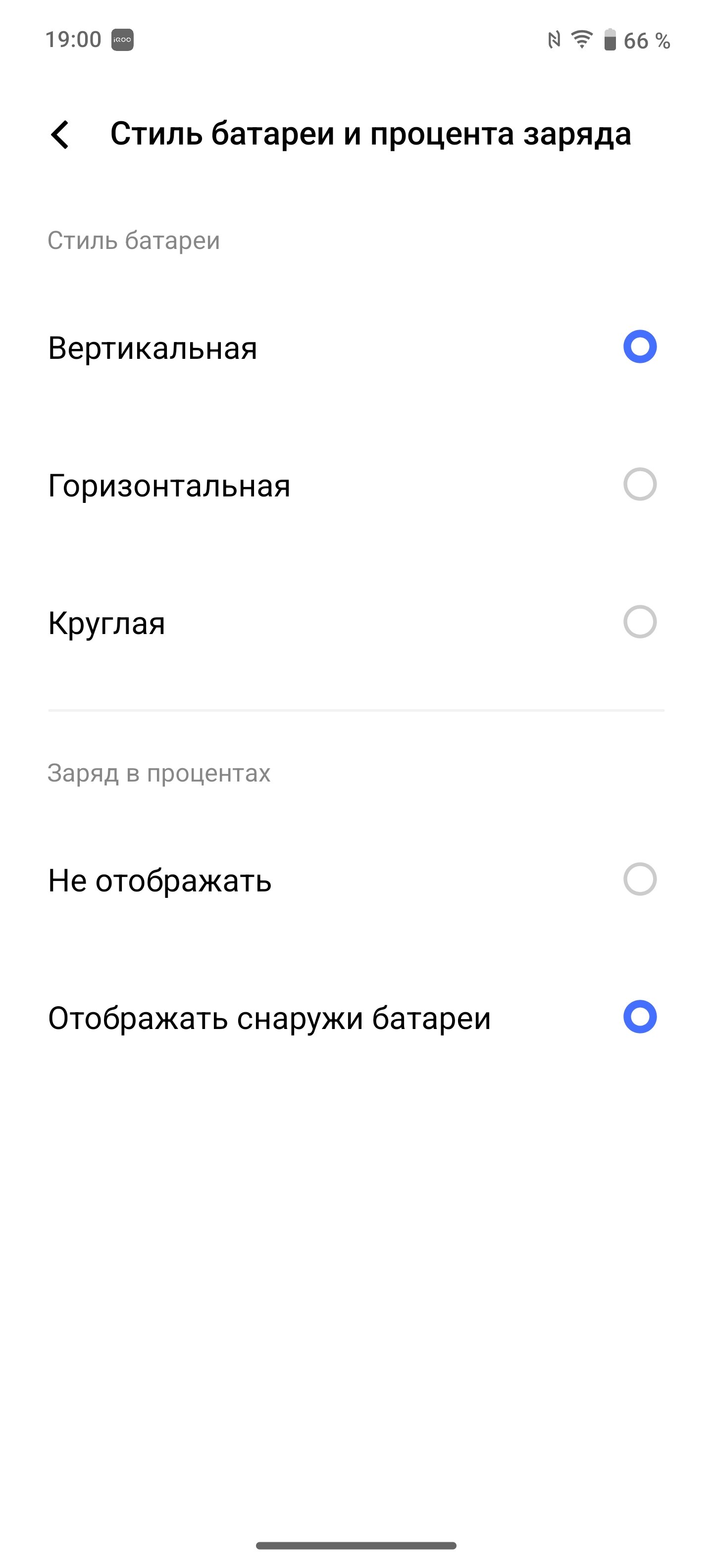This screenshot has height=1568, width=713.
Task: Switch battery style to Круглая
Action: [x=356, y=623]
